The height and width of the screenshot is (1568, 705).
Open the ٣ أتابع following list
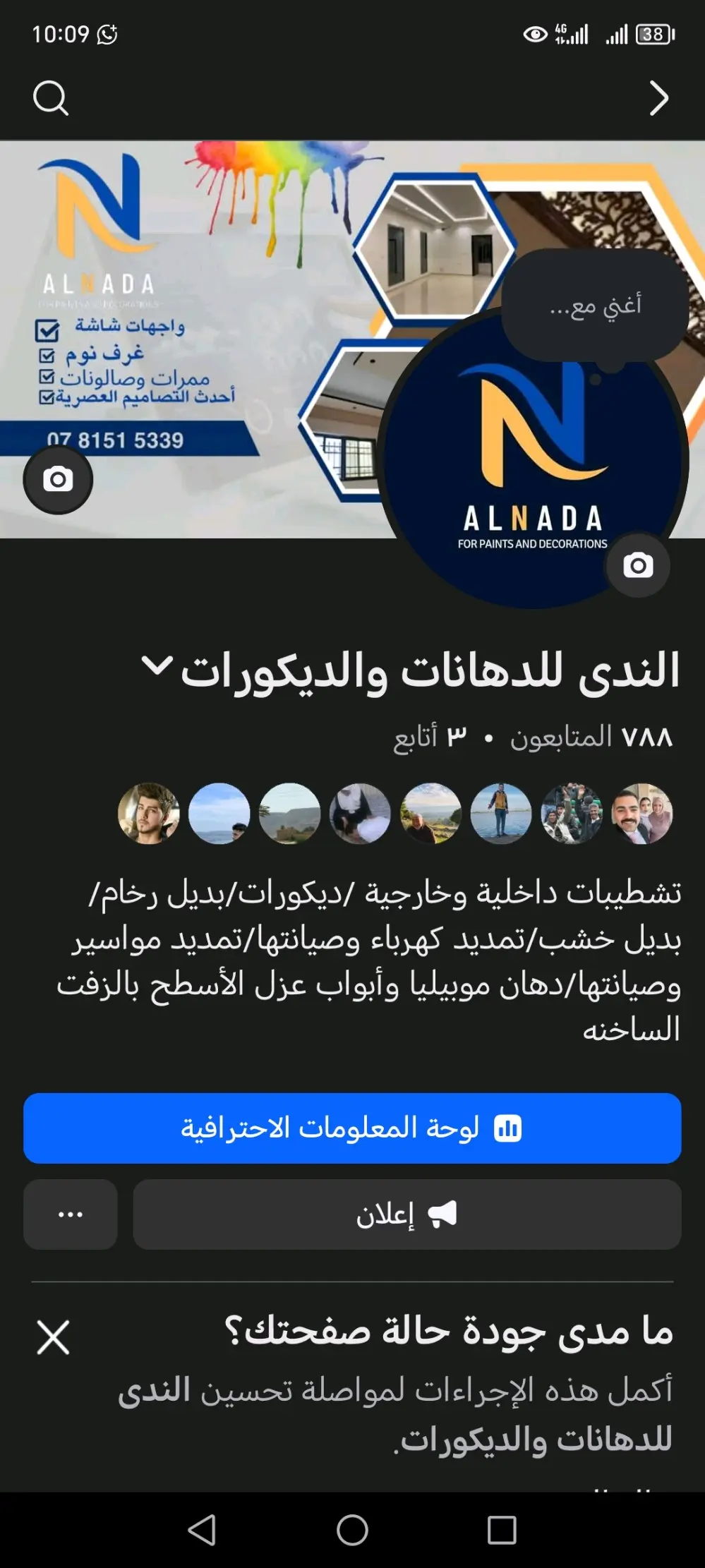(430, 737)
